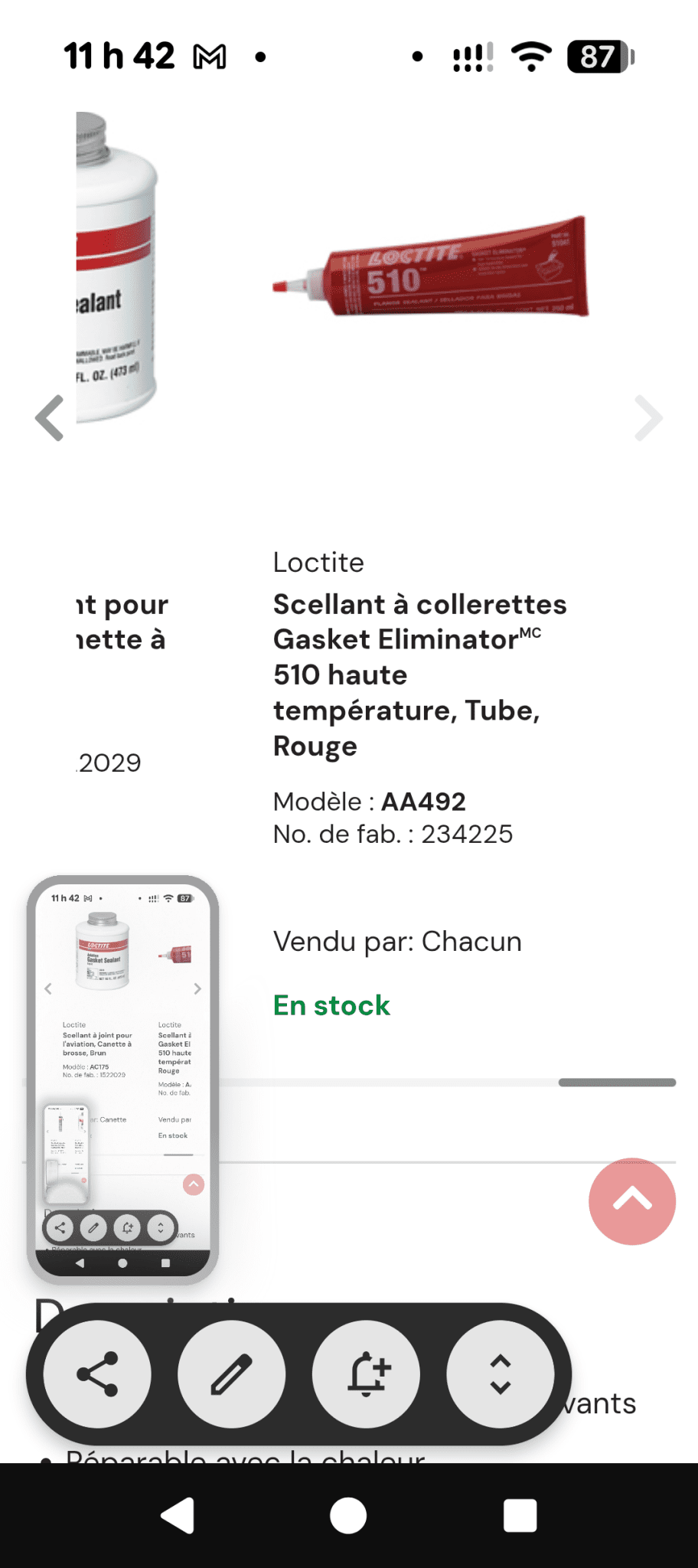Image resolution: width=698 pixels, height=1568 pixels.
Task: Show previous product with the left chevron
Action: pyautogui.click(x=49, y=418)
